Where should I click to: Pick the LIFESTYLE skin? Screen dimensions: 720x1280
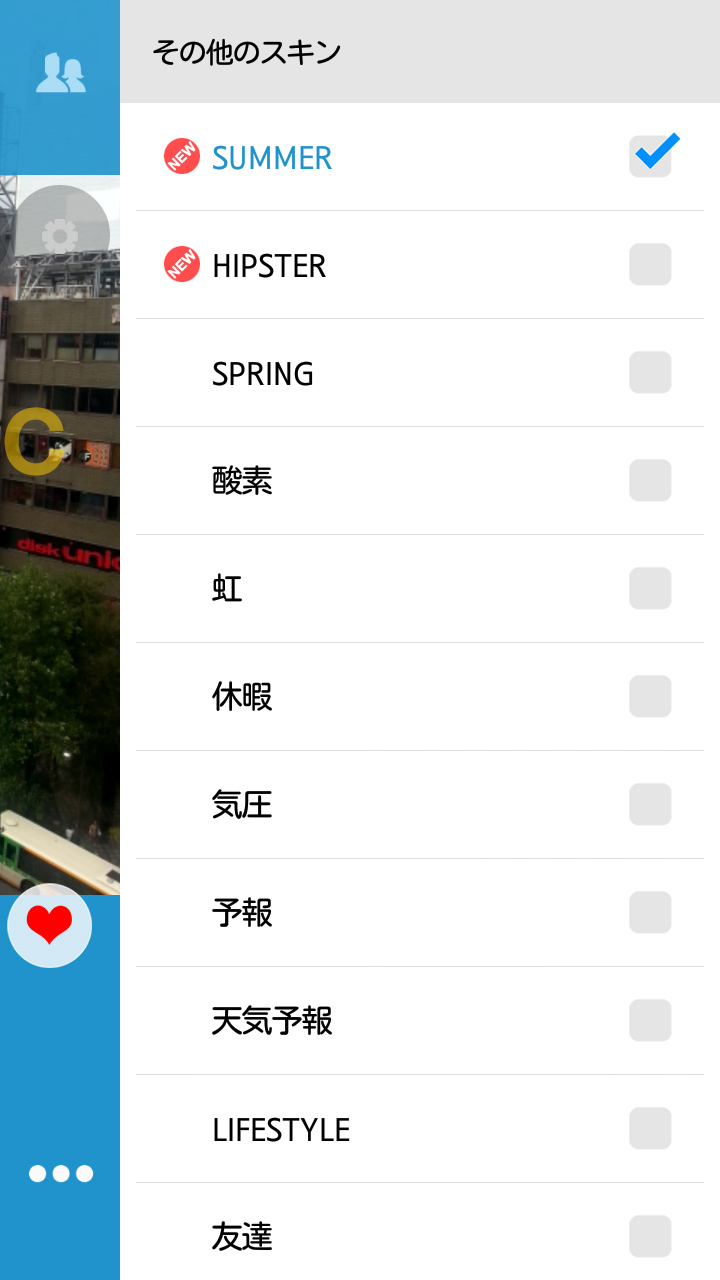click(650, 1129)
